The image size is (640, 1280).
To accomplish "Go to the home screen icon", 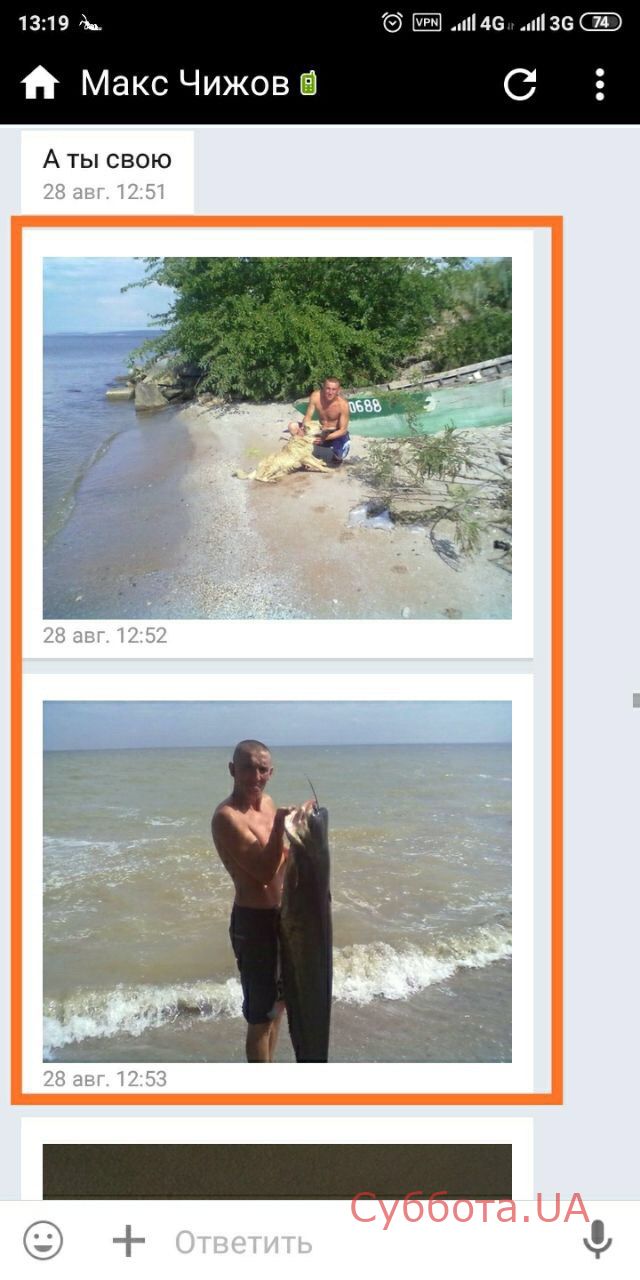I will (40, 84).
